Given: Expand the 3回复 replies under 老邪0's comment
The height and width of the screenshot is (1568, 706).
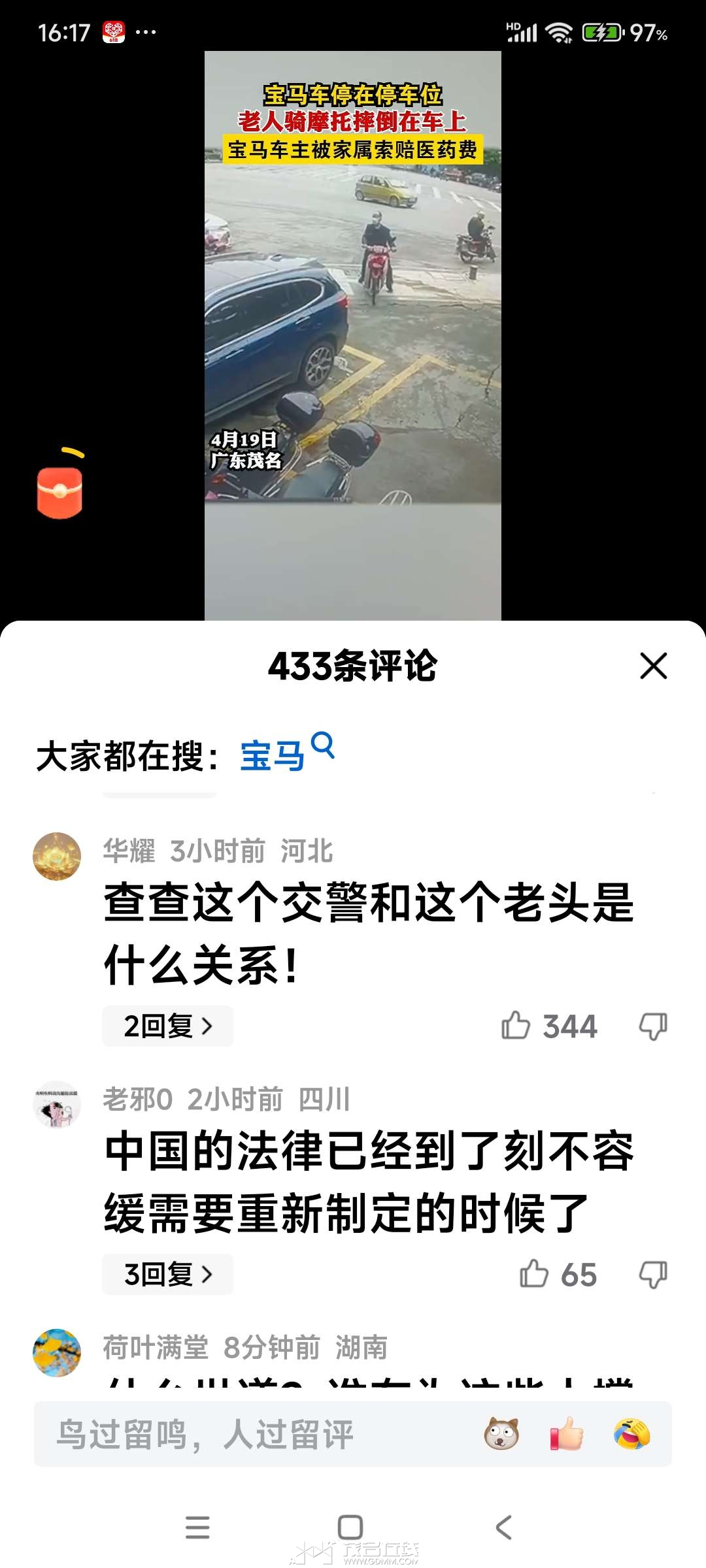Looking at the screenshot, I should (x=167, y=1274).
